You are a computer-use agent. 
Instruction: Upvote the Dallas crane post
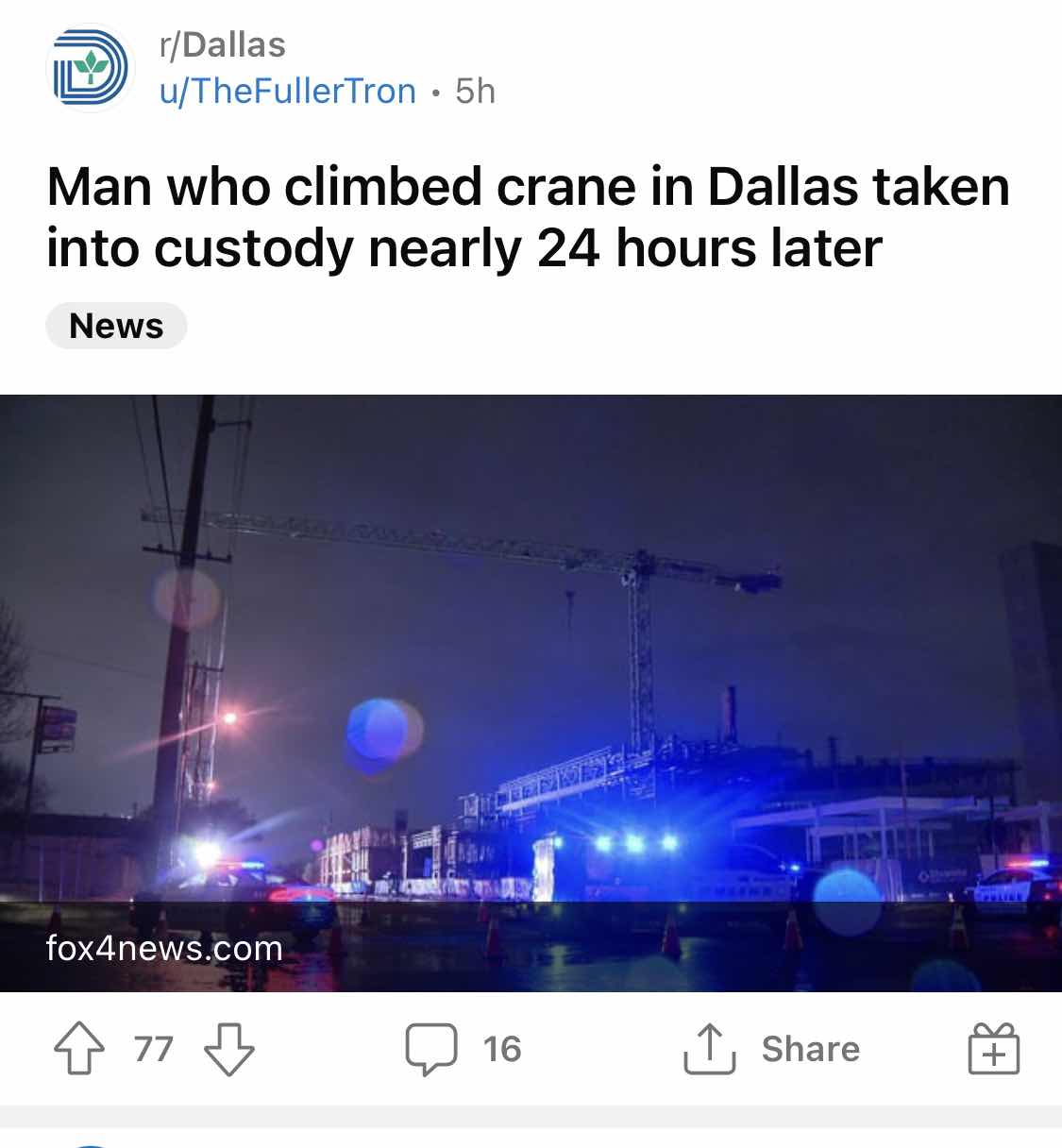pyautogui.click(x=79, y=1049)
